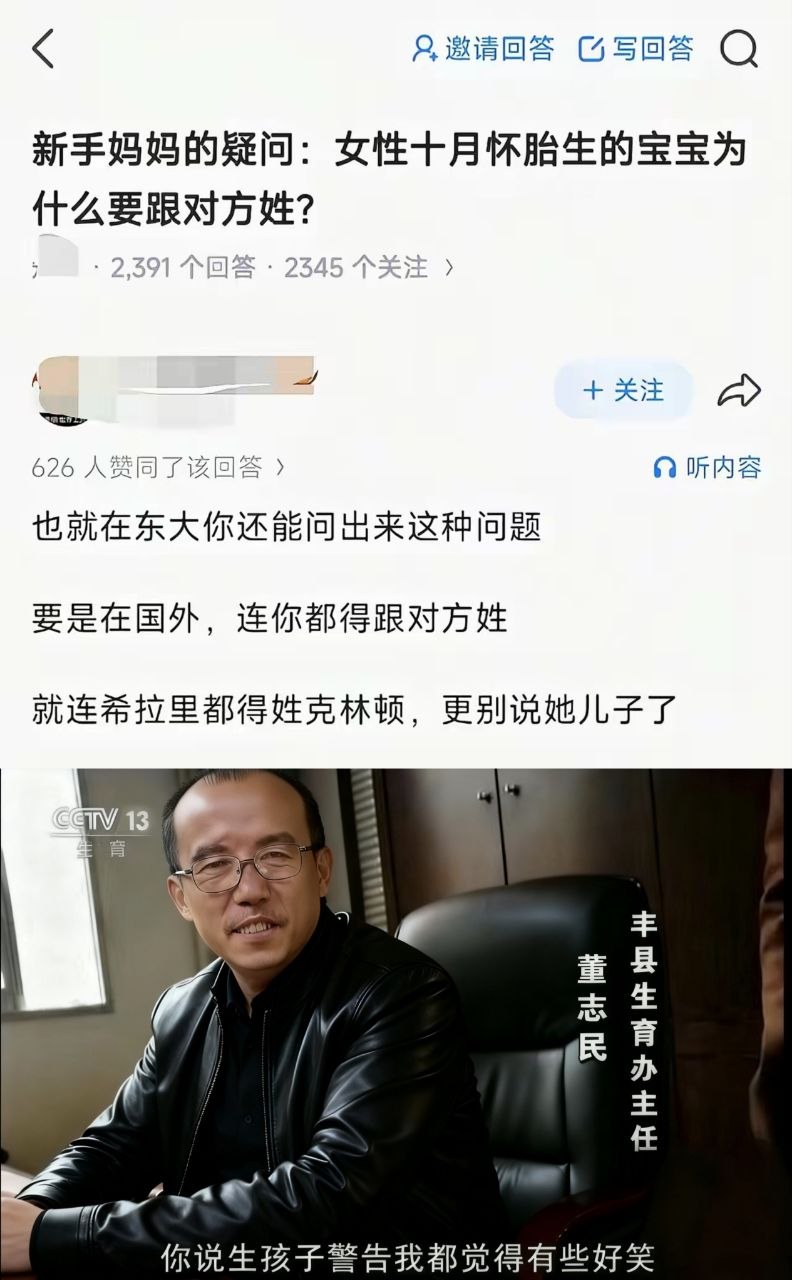Tap 写回答 to write an answer
792x1280 pixels.
[x=636, y=48]
